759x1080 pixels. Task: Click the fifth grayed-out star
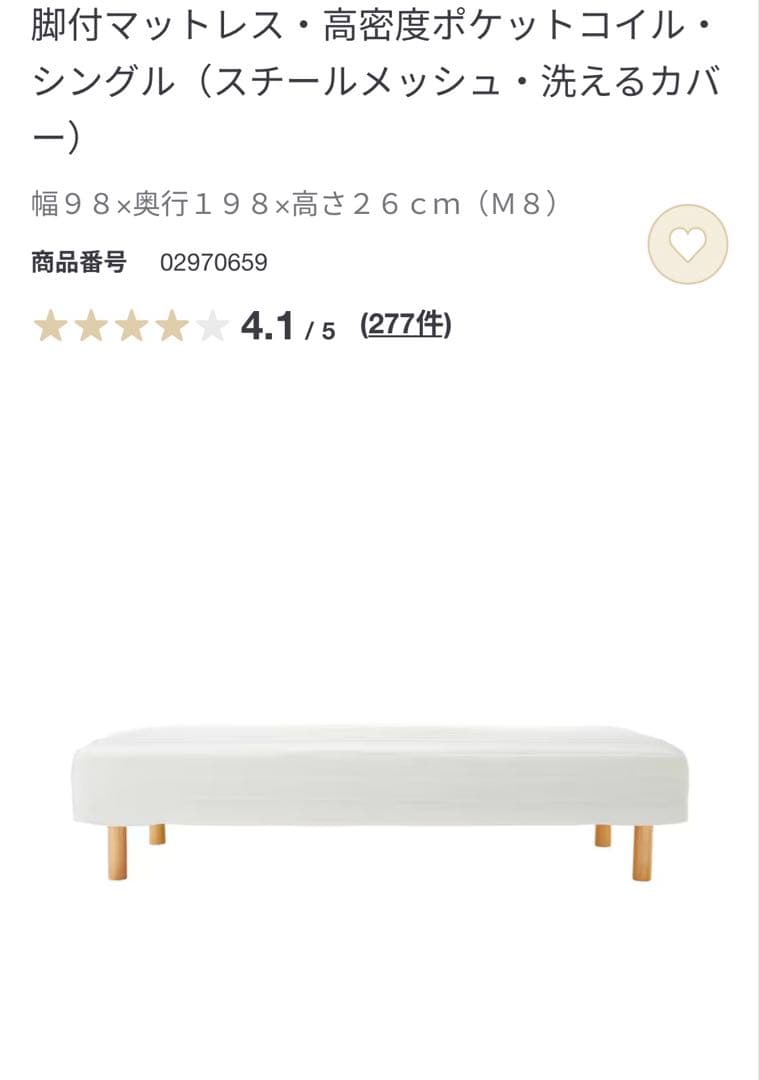coord(212,326)
